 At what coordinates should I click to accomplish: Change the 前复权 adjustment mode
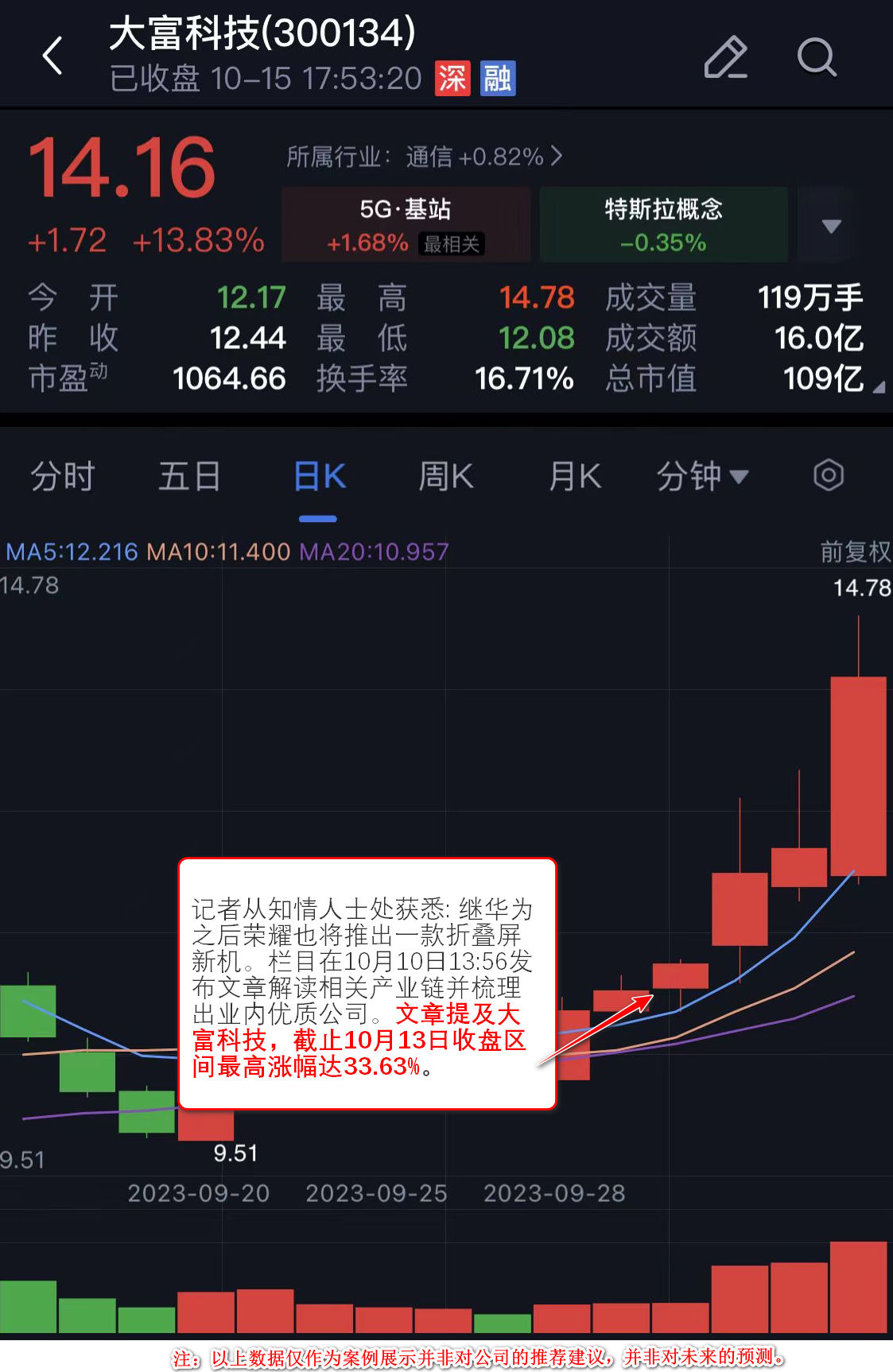tap(855, 551)
